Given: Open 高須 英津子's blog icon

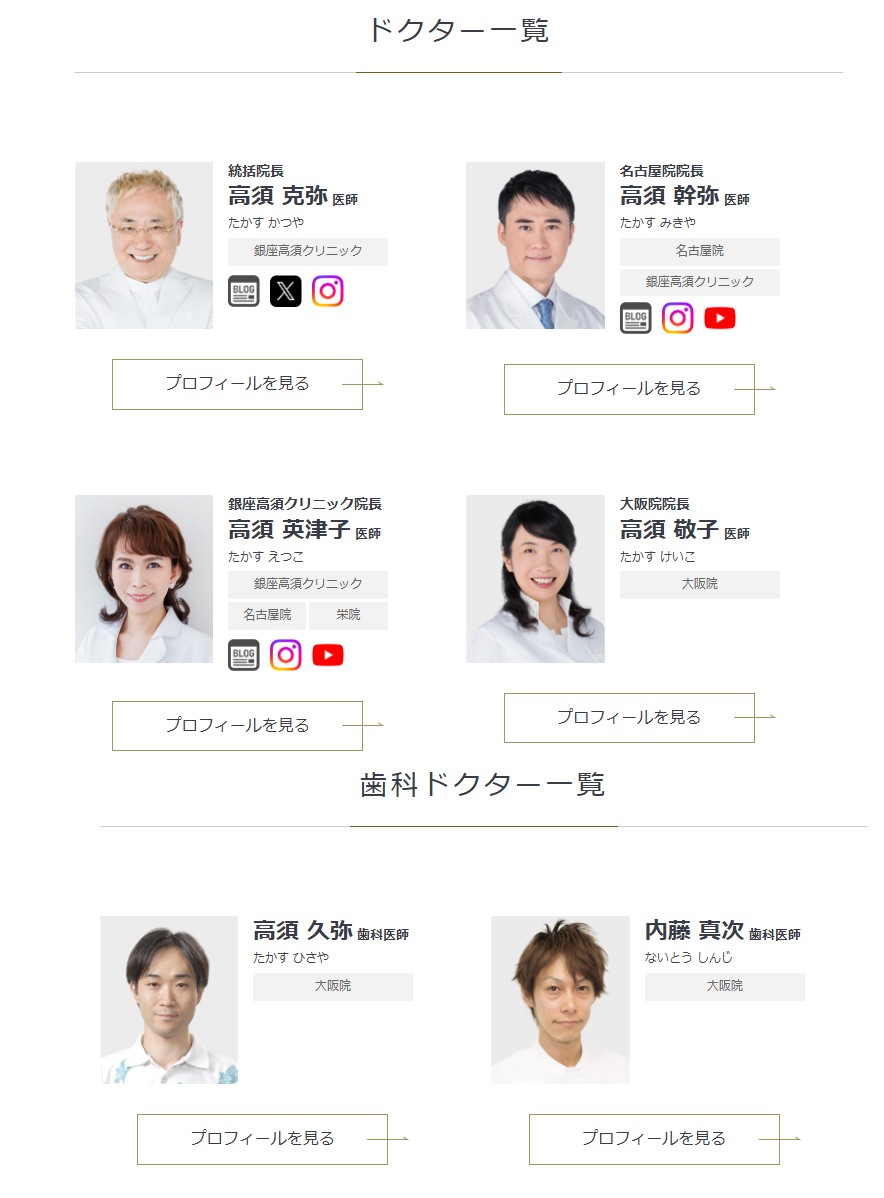Looking at the screenshot, I should pos(243,655).
